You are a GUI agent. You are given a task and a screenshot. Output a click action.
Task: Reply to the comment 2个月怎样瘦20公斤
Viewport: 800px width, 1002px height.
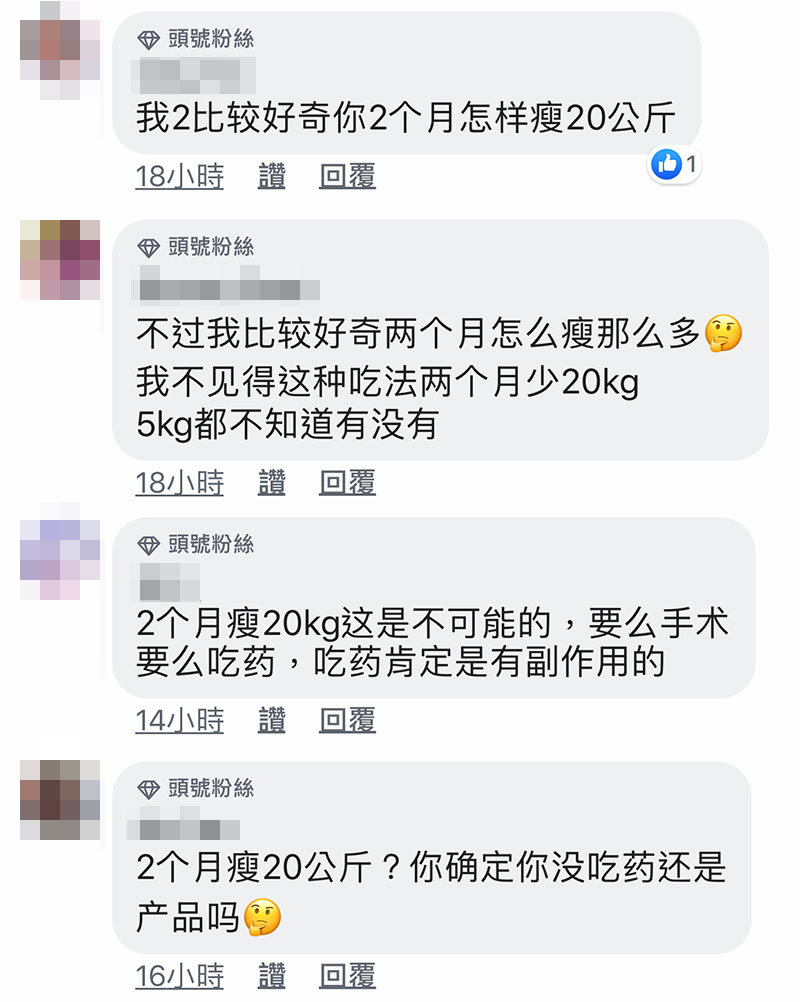(x=347, y=177)
